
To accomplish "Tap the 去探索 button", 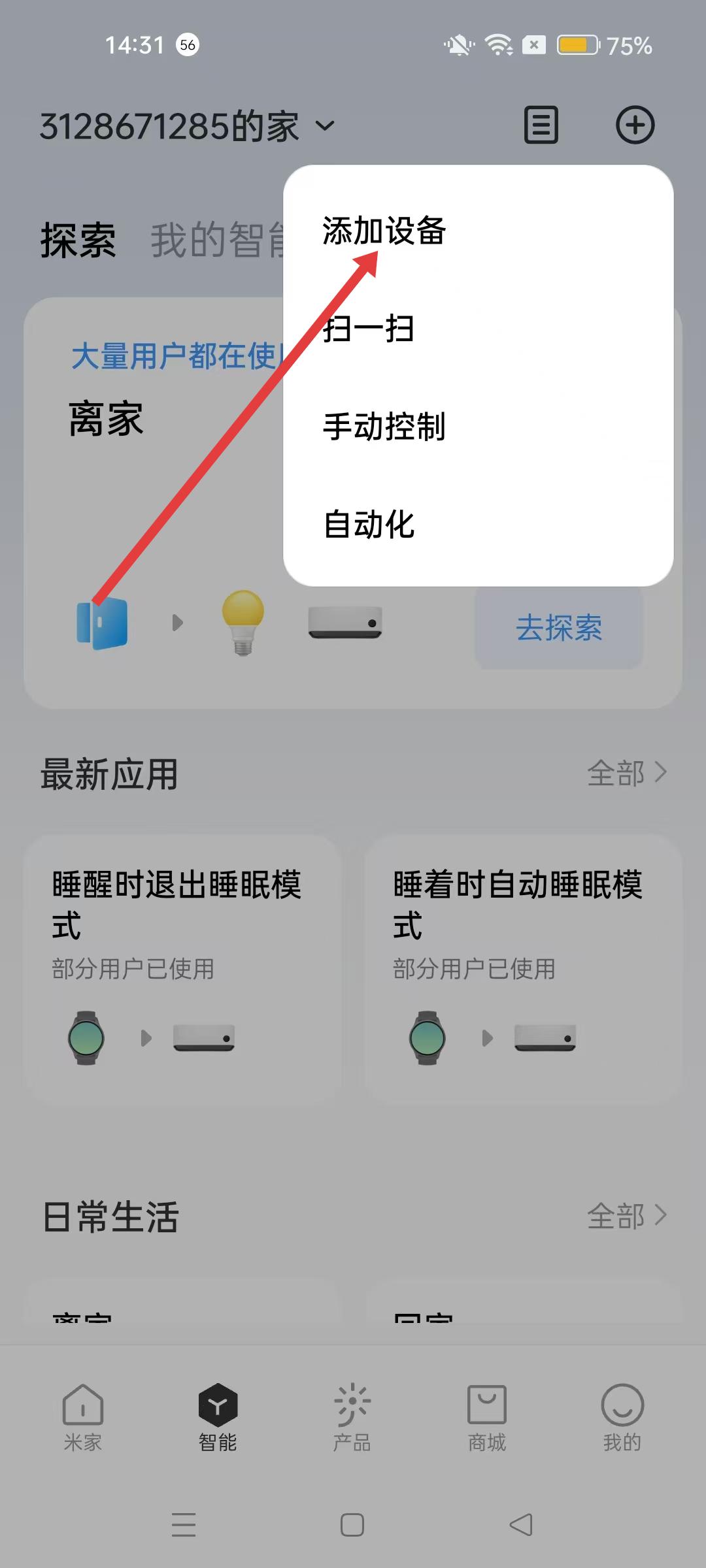I will coord(559,628).
